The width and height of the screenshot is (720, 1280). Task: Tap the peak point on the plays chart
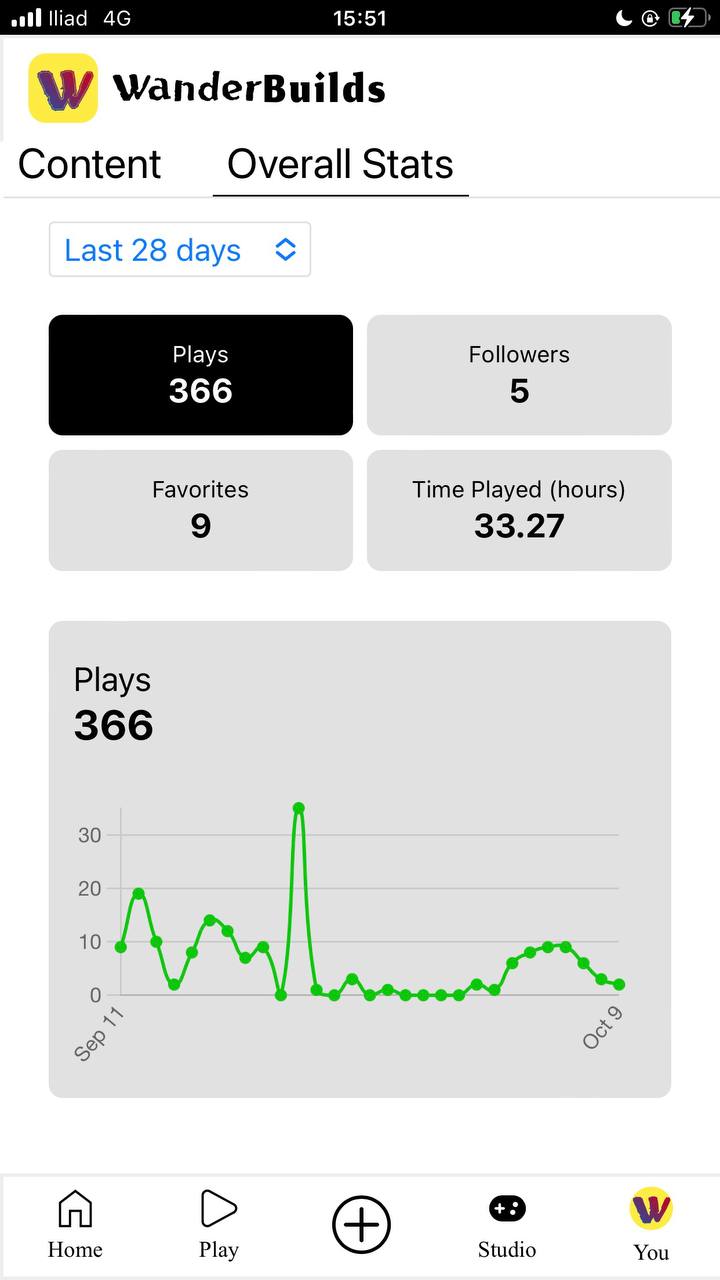[x=298, y=808]
